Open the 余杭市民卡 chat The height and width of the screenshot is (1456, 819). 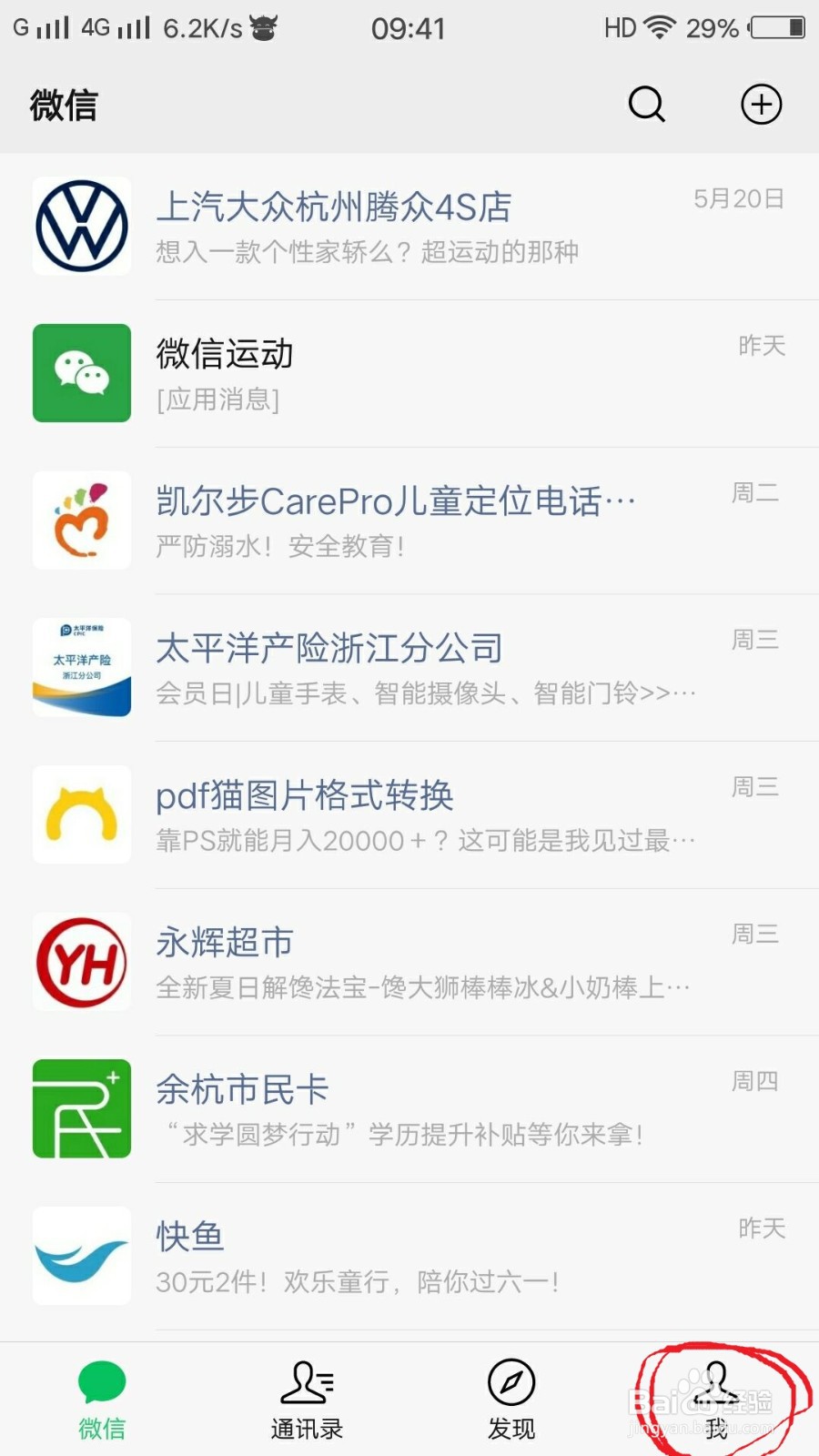tap(409, 1110)
